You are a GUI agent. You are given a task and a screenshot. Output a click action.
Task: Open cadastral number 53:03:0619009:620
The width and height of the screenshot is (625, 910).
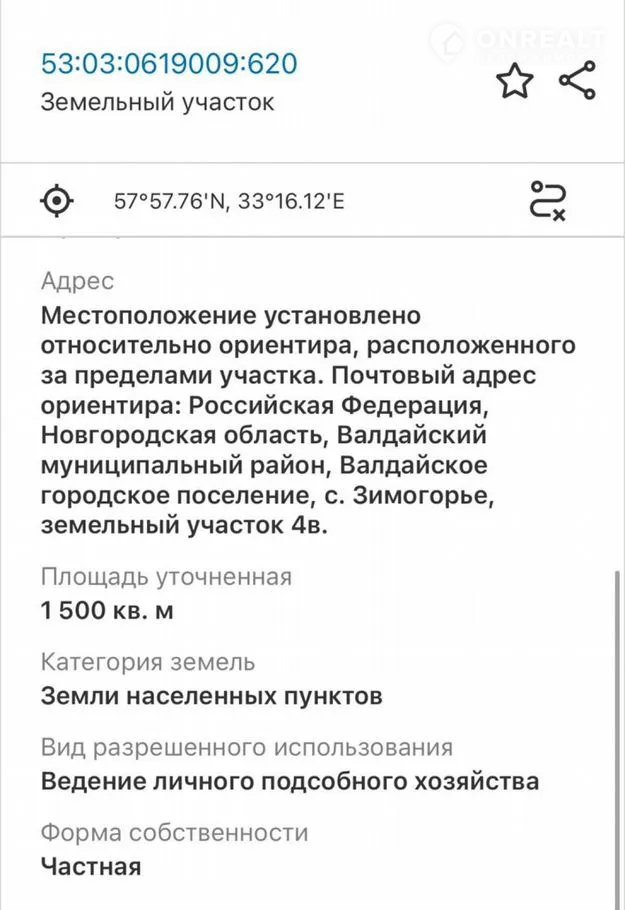(x=169, y=64)
